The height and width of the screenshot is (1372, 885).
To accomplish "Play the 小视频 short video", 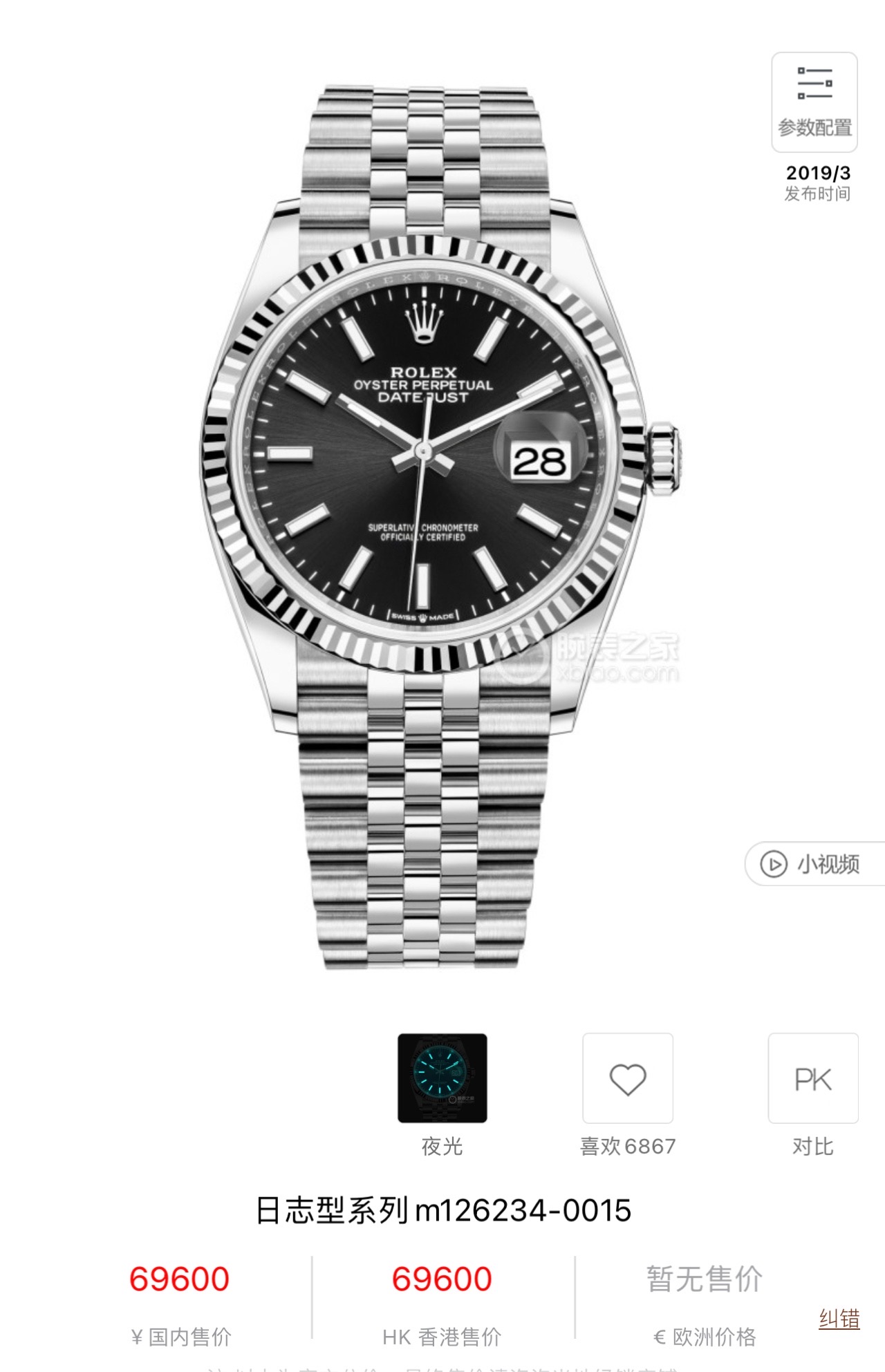I will coord(813,864).
